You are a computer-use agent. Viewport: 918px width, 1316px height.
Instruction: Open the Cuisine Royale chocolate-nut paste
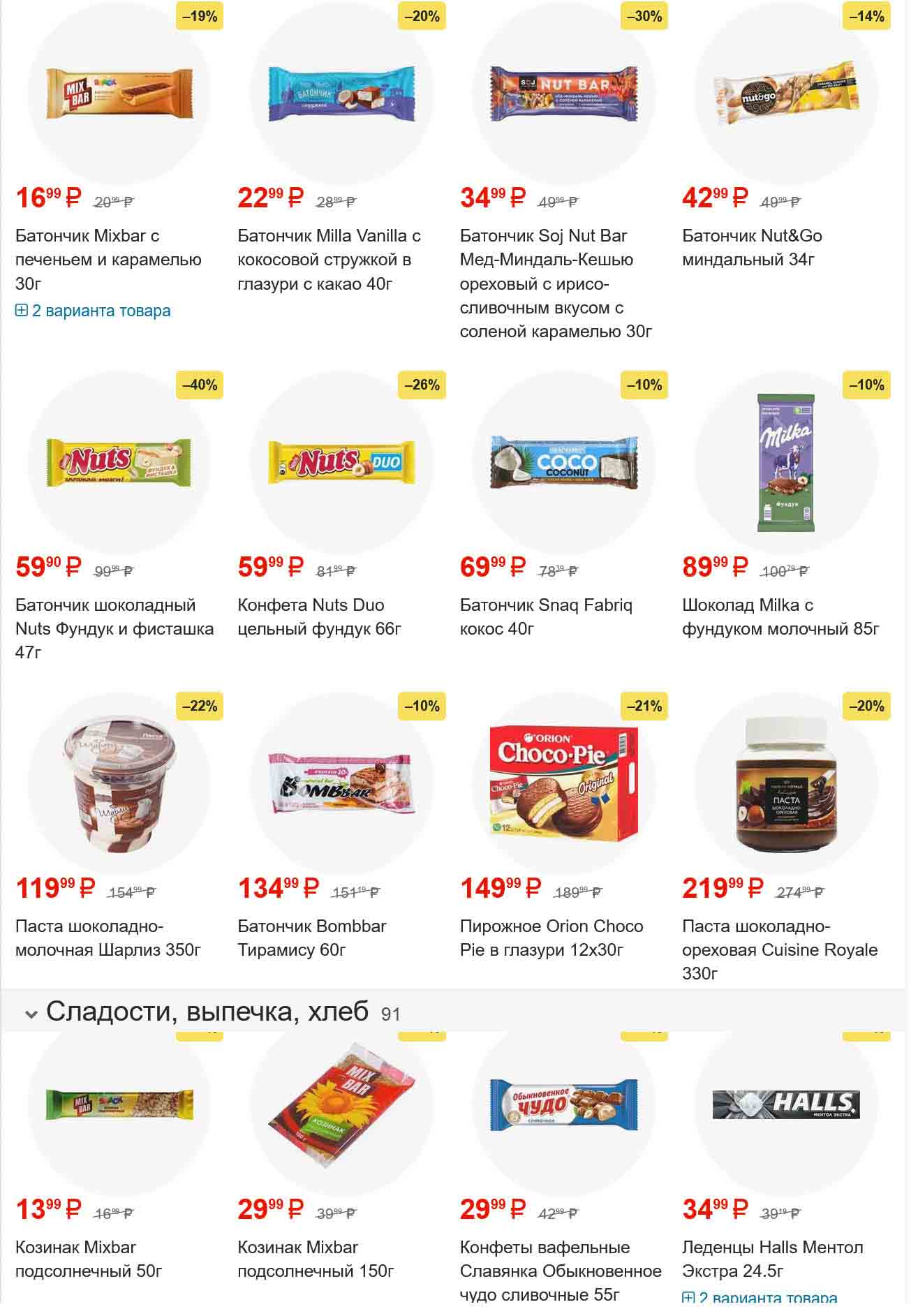779,949
